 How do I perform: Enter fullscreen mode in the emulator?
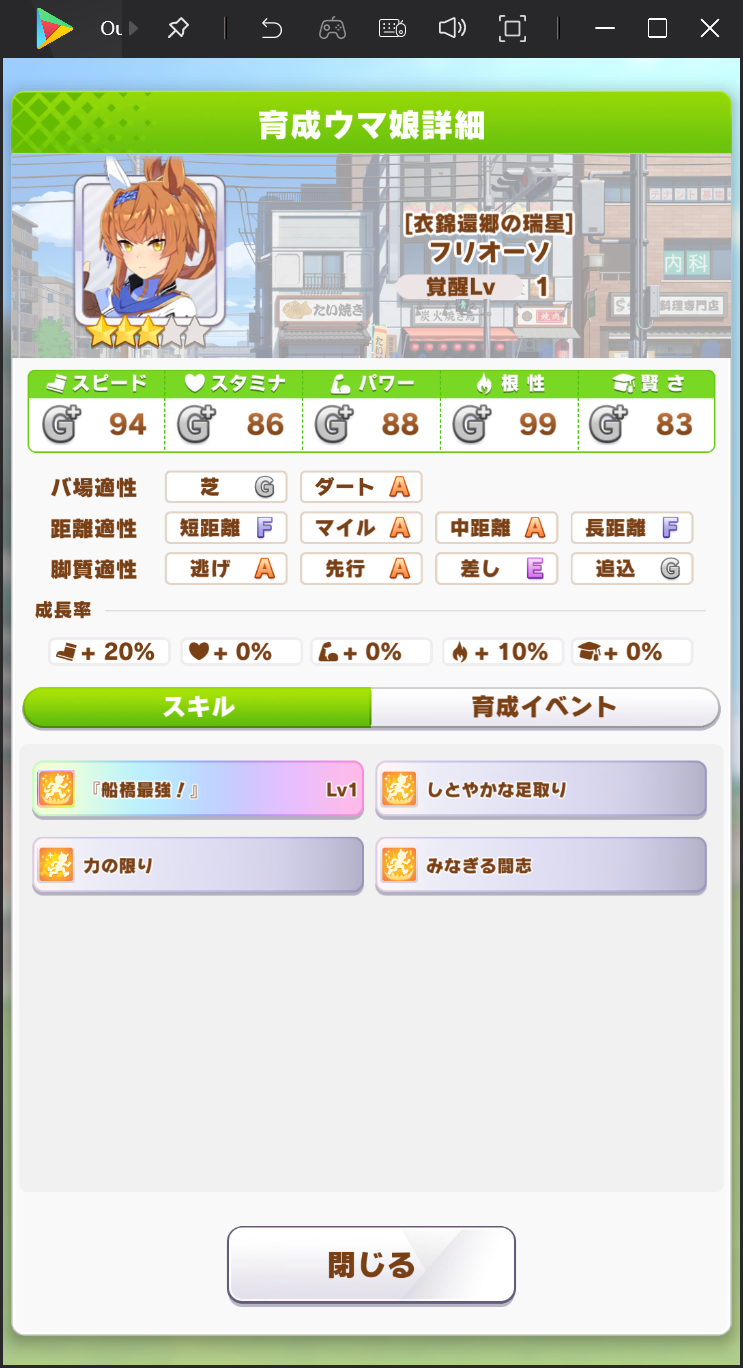click(x=512, y=28)
